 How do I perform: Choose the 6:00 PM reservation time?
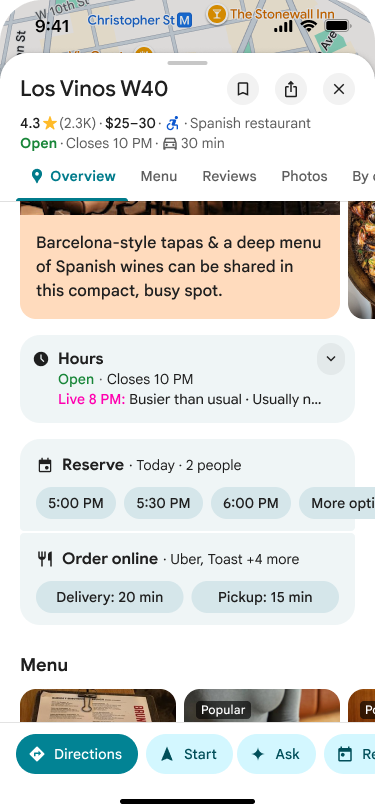pos(251,503)
